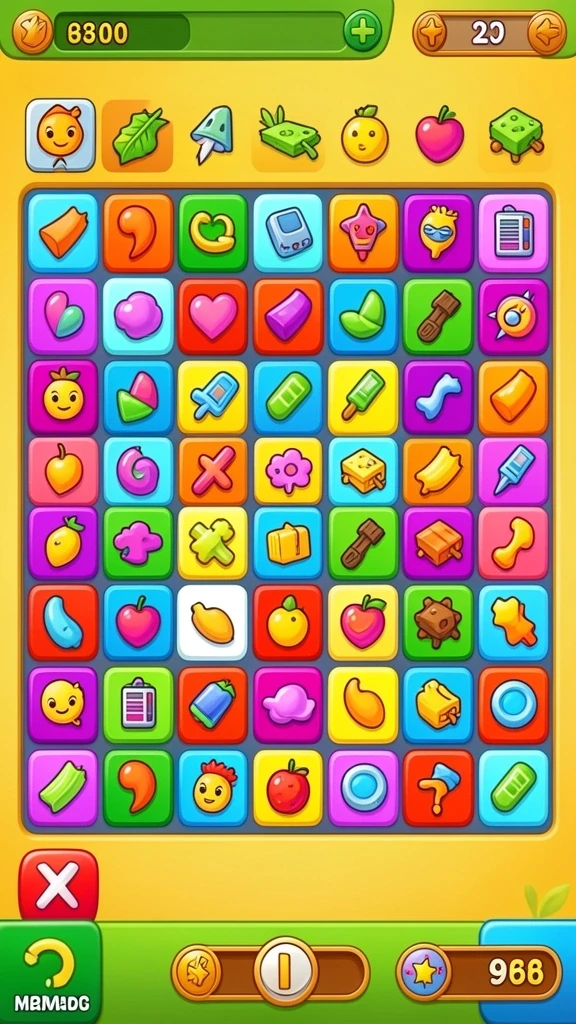Select the game console tile

point(288,233)
